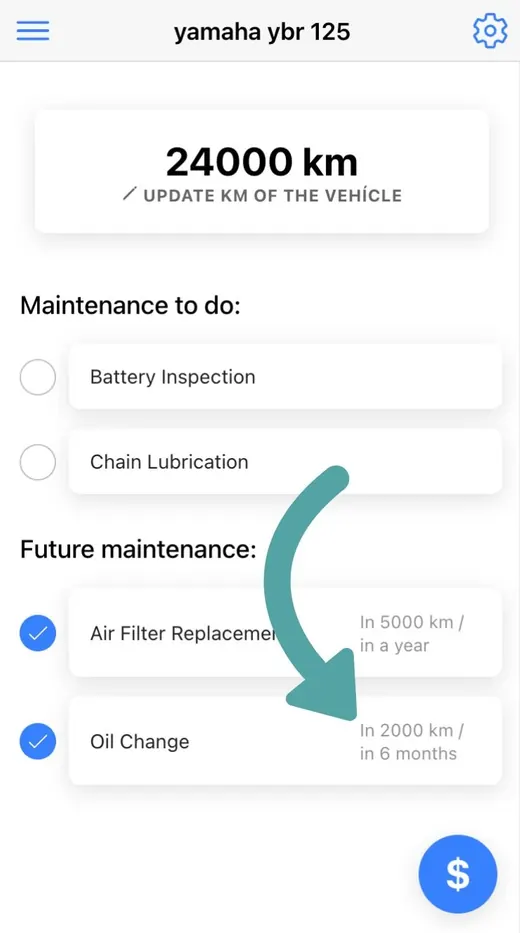Open the hamburger menu
Image resolution: width=520 pixels, height=933 pixels.
[33, 31]
